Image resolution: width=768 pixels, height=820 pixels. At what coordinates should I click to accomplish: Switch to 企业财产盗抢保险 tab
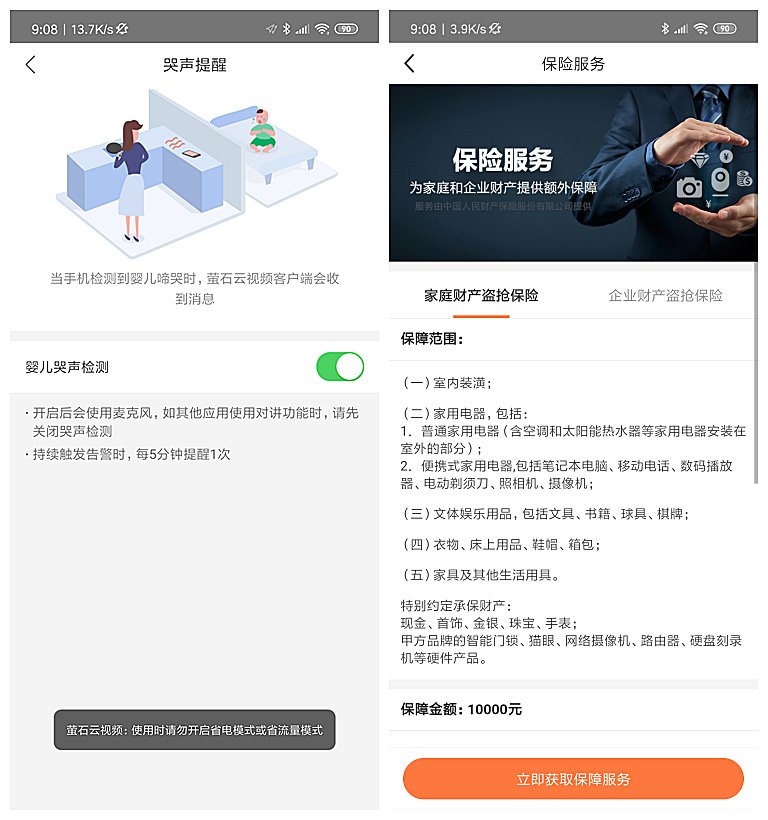665,296
